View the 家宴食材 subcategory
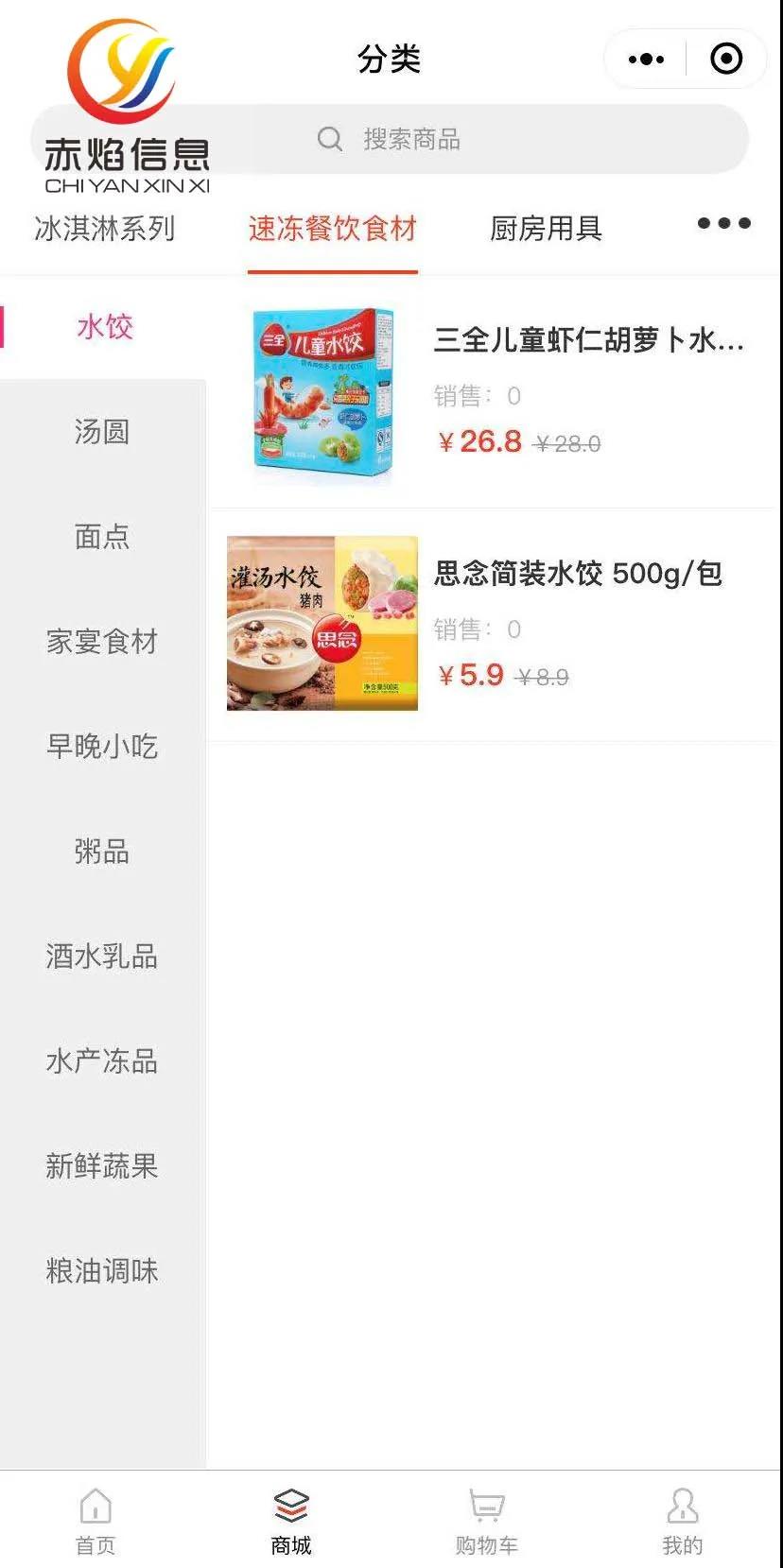 click(x=102, y=642)
